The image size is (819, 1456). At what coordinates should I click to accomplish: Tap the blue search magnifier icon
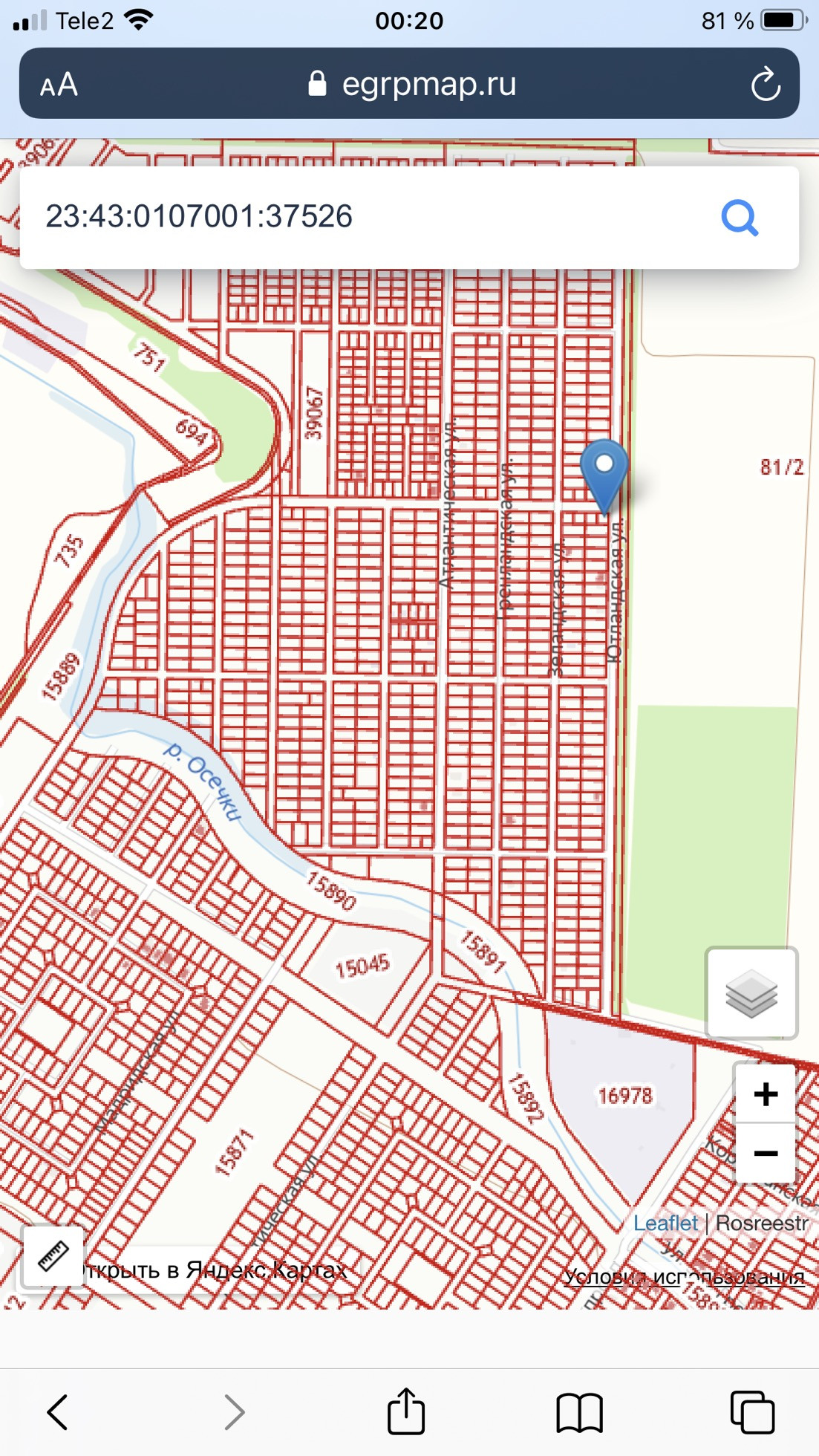tap(740, 218)
